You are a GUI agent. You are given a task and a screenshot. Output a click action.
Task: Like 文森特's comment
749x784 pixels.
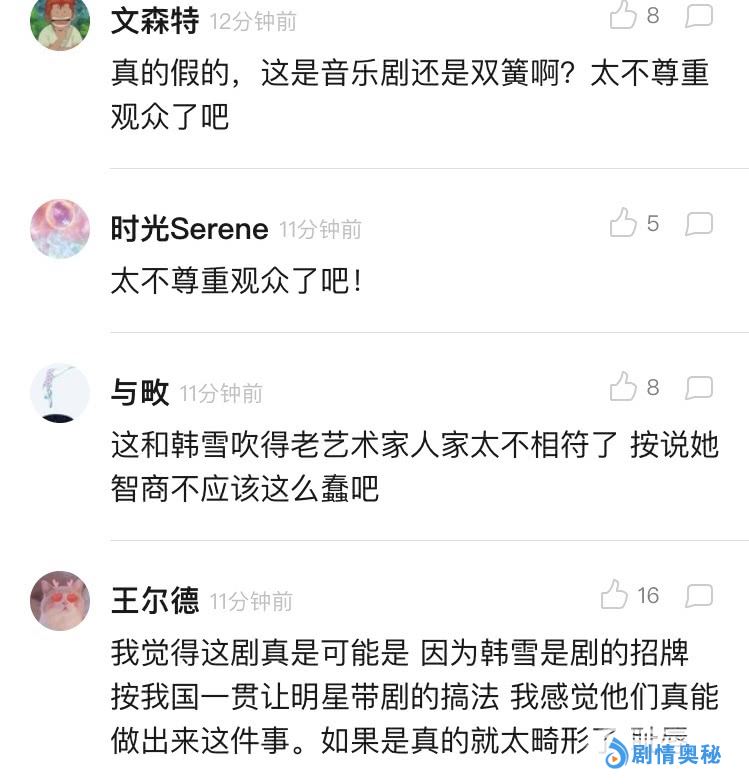tap(624, 15)
